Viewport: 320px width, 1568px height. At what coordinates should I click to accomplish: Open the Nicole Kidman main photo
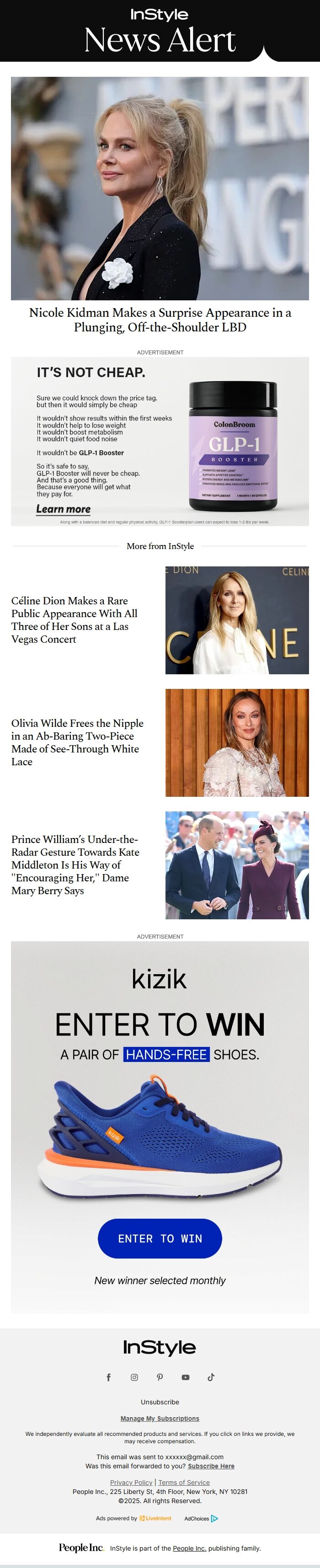(x=160, y=188)
